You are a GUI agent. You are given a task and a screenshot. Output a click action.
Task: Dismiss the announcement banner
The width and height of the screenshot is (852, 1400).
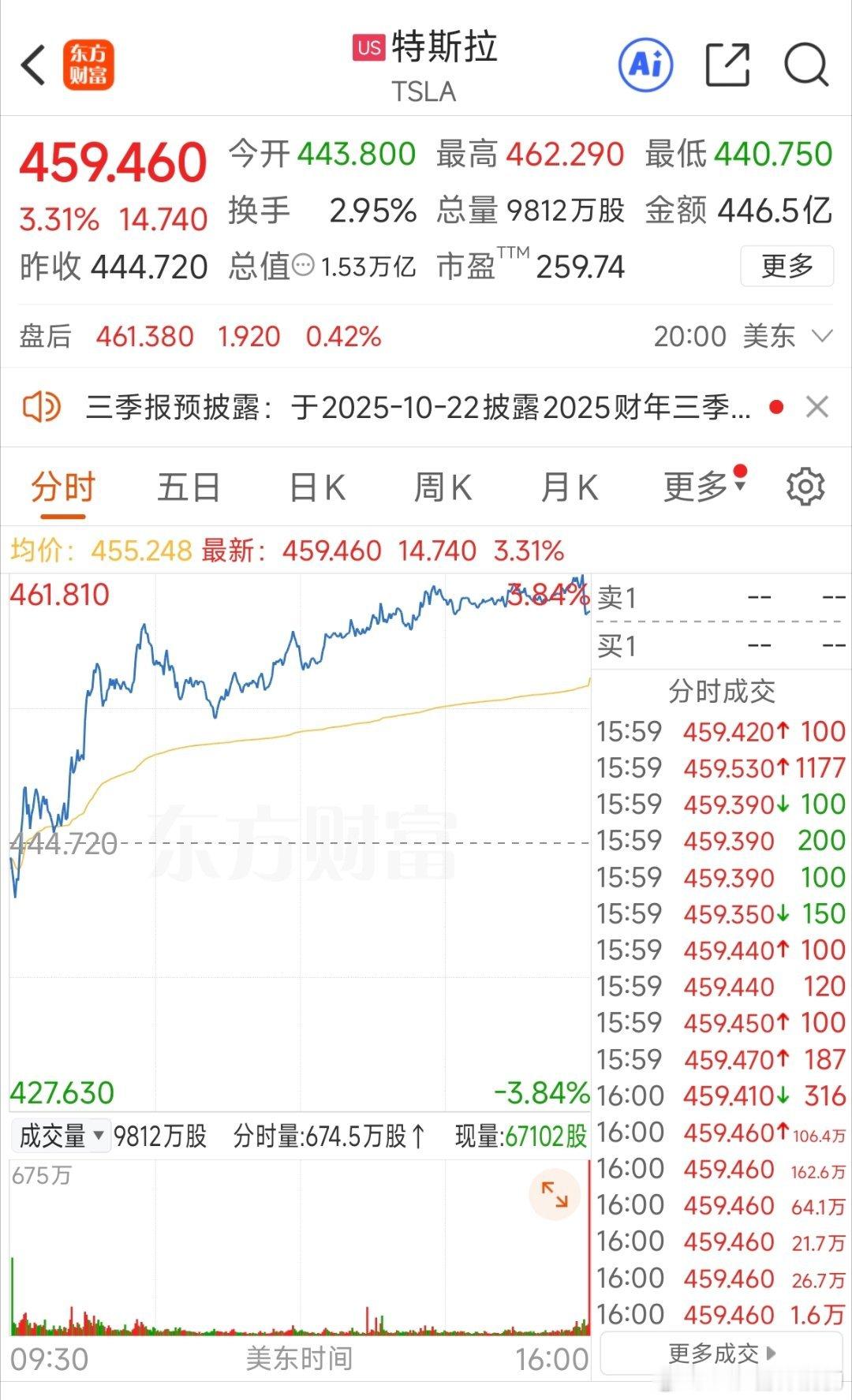pyautogui.click(x=816, y=408)
